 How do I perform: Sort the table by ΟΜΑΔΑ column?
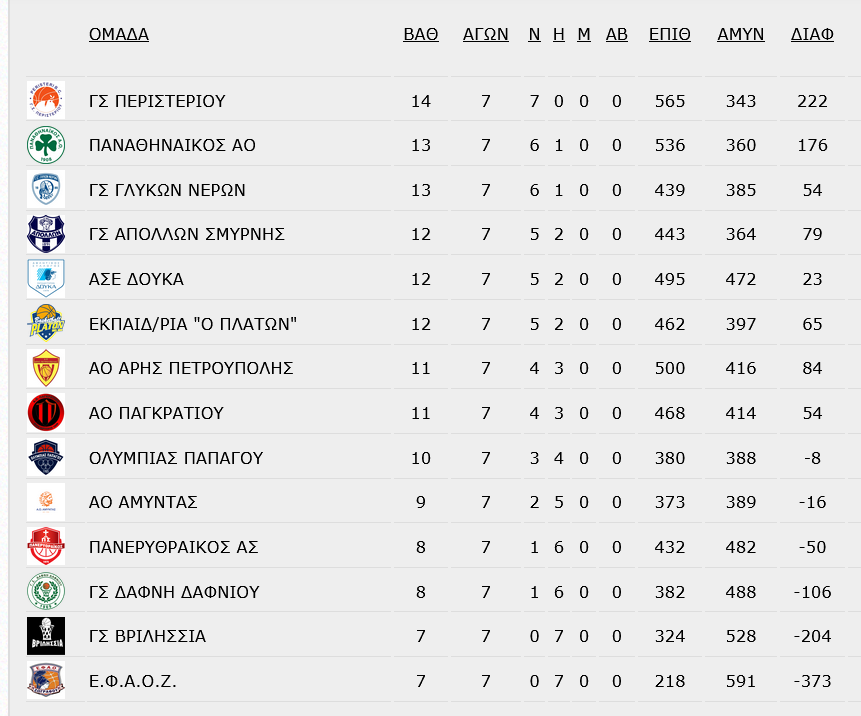119,35
